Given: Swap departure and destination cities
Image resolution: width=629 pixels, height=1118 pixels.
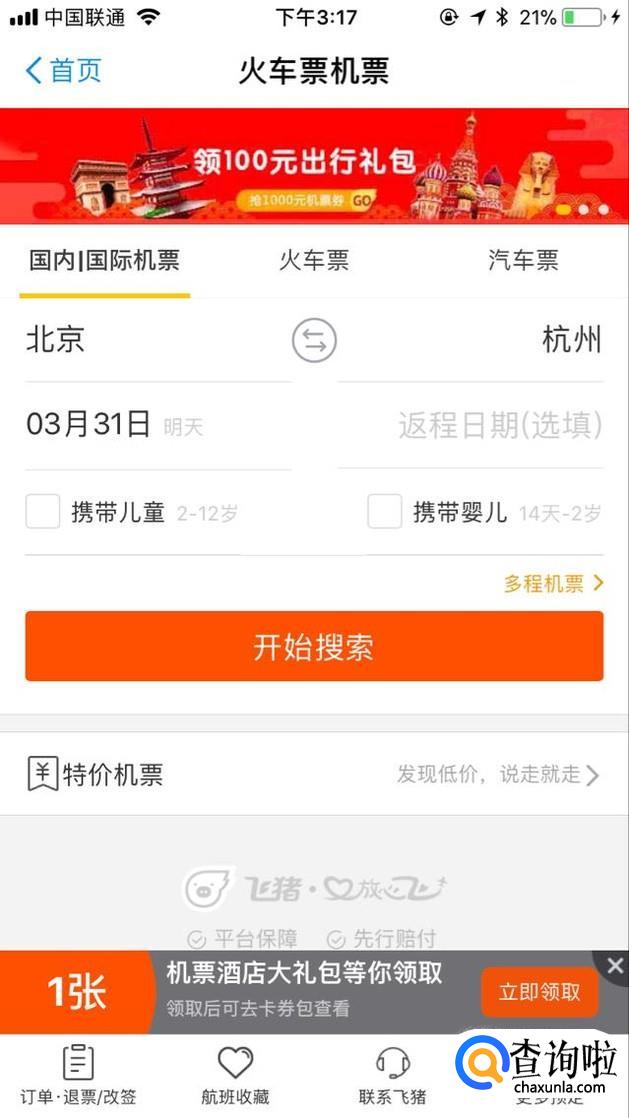Looking at the screenshot, I should pos(314,341).
